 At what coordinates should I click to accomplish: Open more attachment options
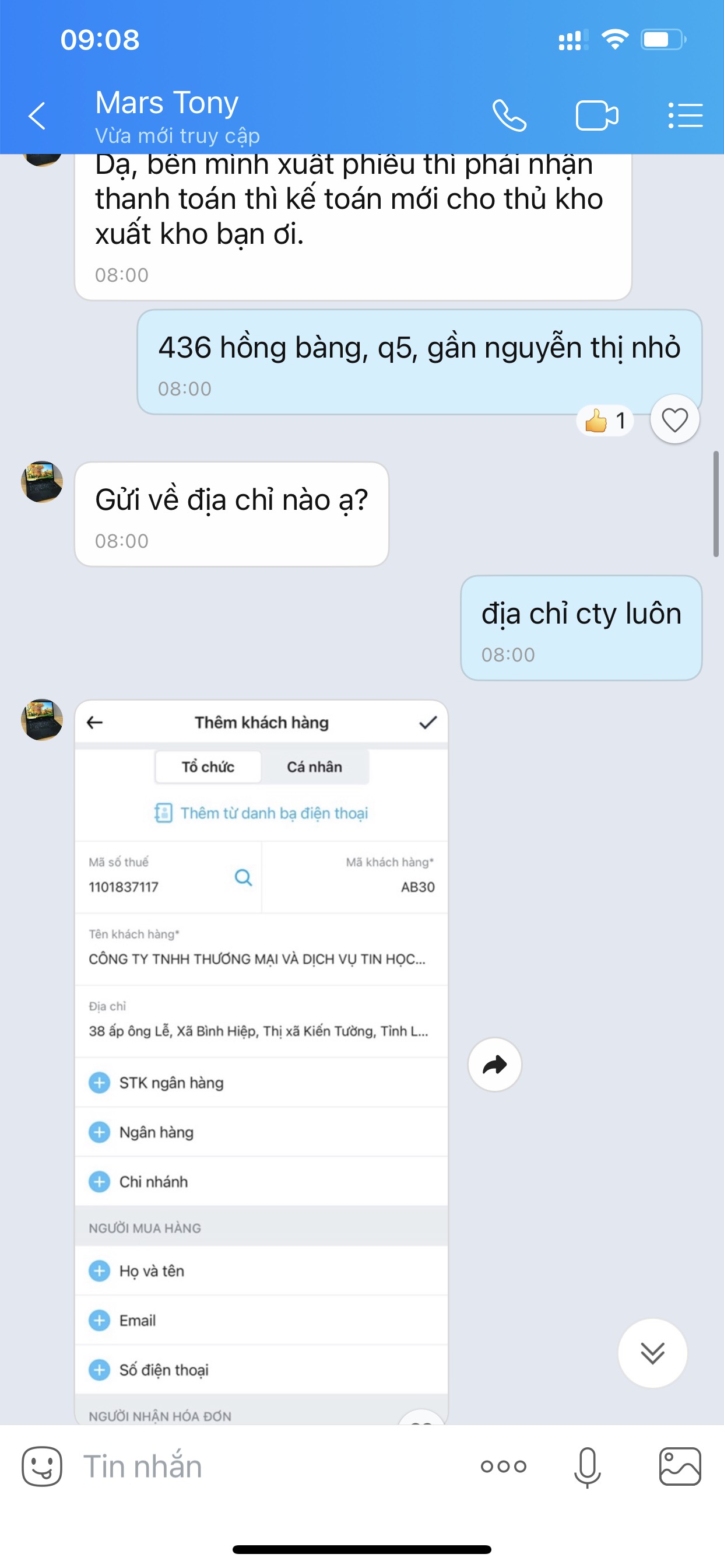[x=503, y=1466]
